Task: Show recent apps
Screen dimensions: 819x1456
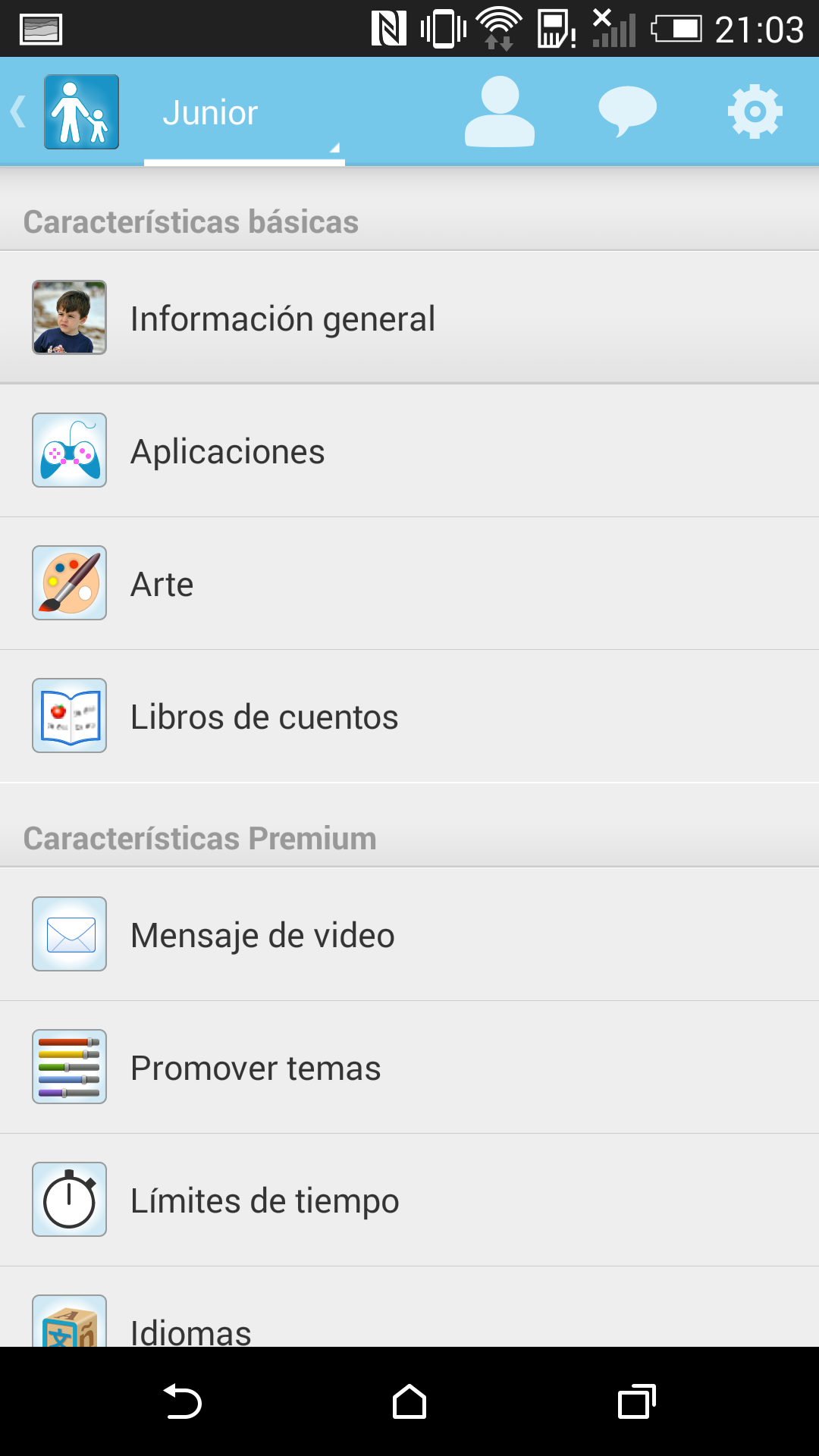Action: pos(636,1401)
